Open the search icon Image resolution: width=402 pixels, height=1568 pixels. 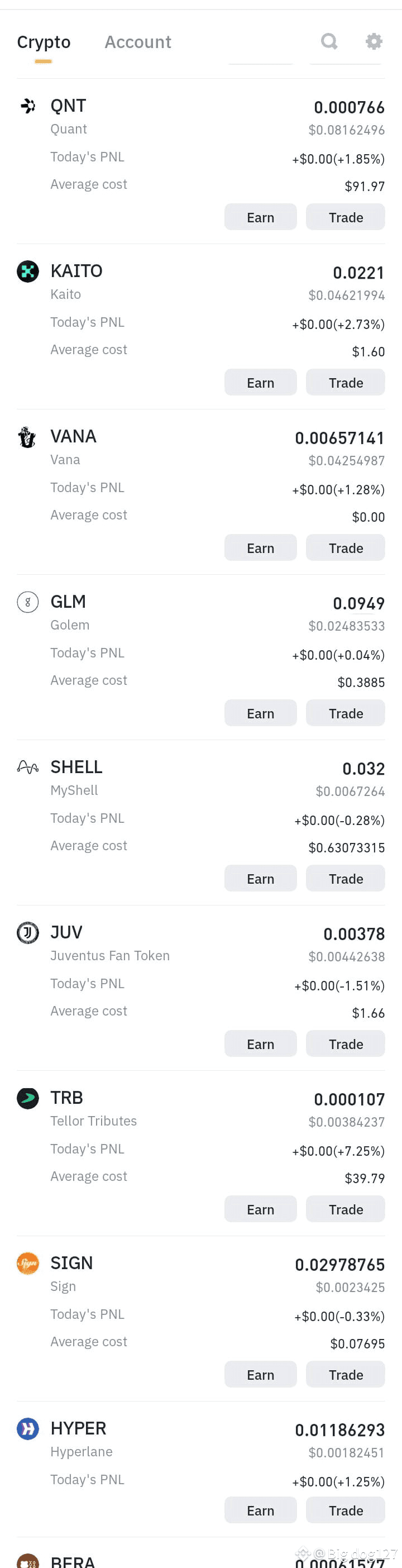(x=329, y=41)
